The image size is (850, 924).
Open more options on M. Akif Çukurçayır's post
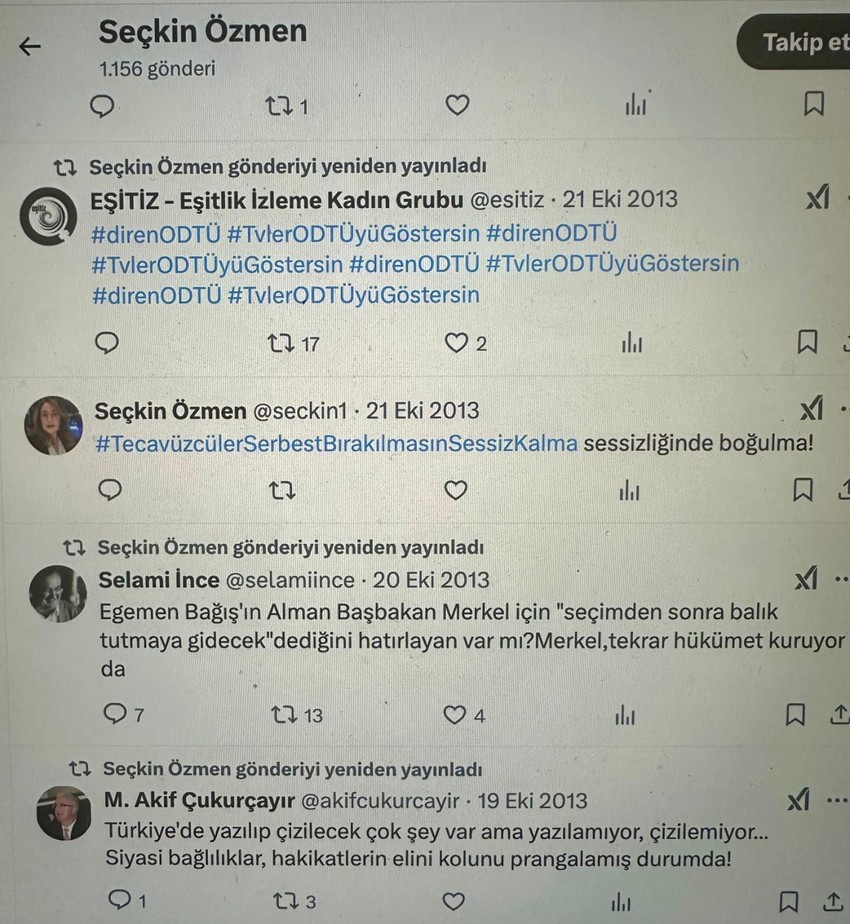click(x=836, y=800)
